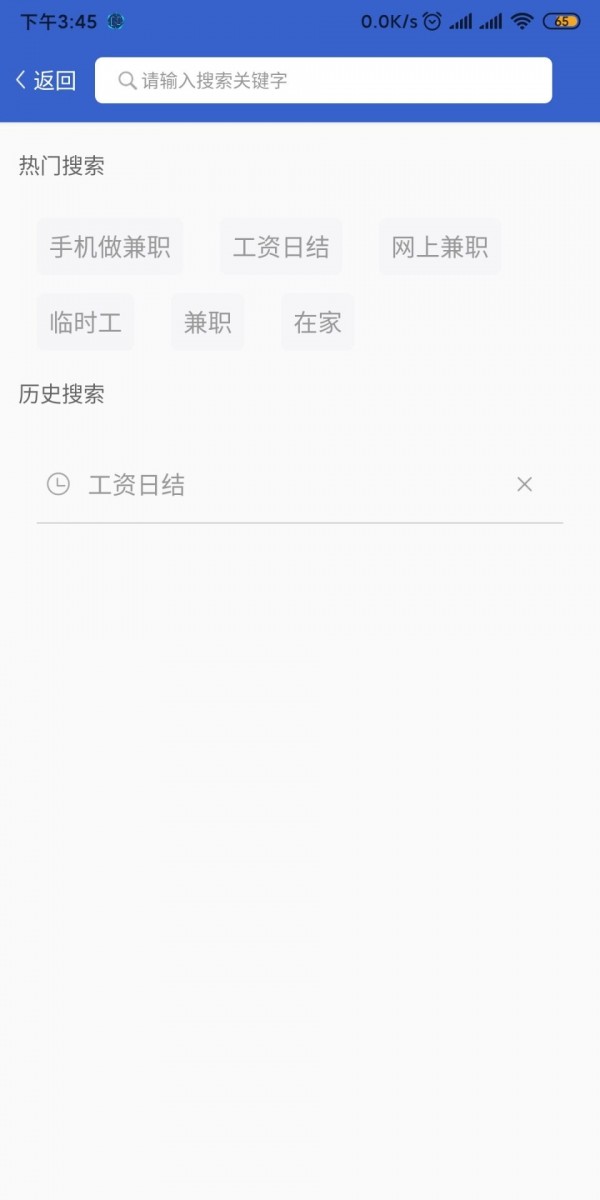This screenshot has height=1200, width=600.
Task: Select the 手机做兼职 hot search chip
Action: (x=110, y=247)
